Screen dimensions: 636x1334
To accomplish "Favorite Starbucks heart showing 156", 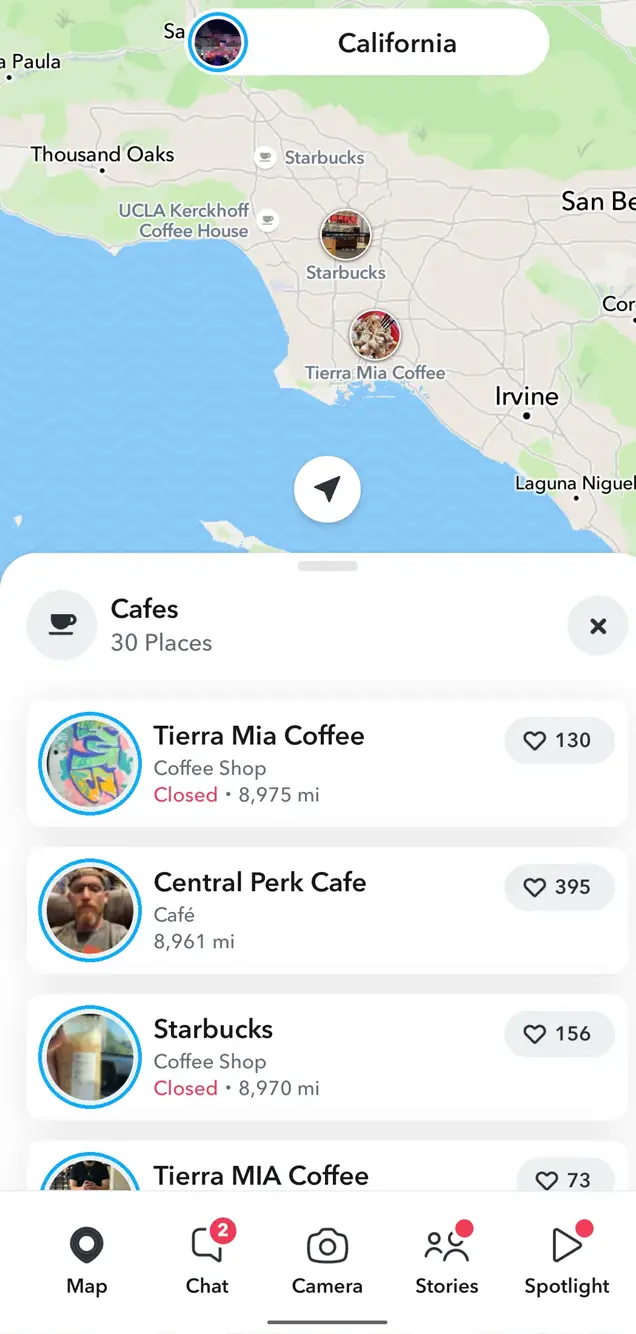I will (559, 1034).
